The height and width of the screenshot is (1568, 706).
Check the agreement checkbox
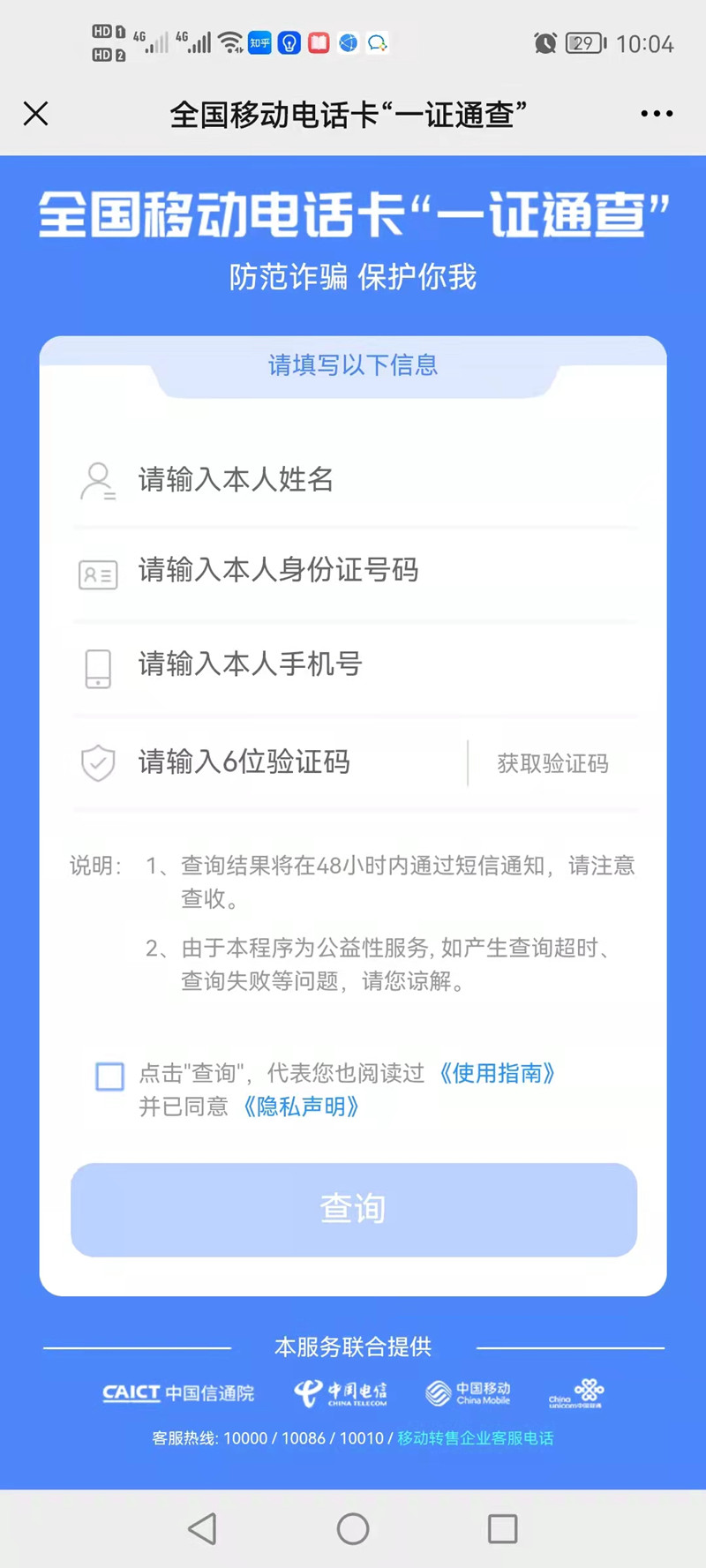click(x=109, y=1077)
